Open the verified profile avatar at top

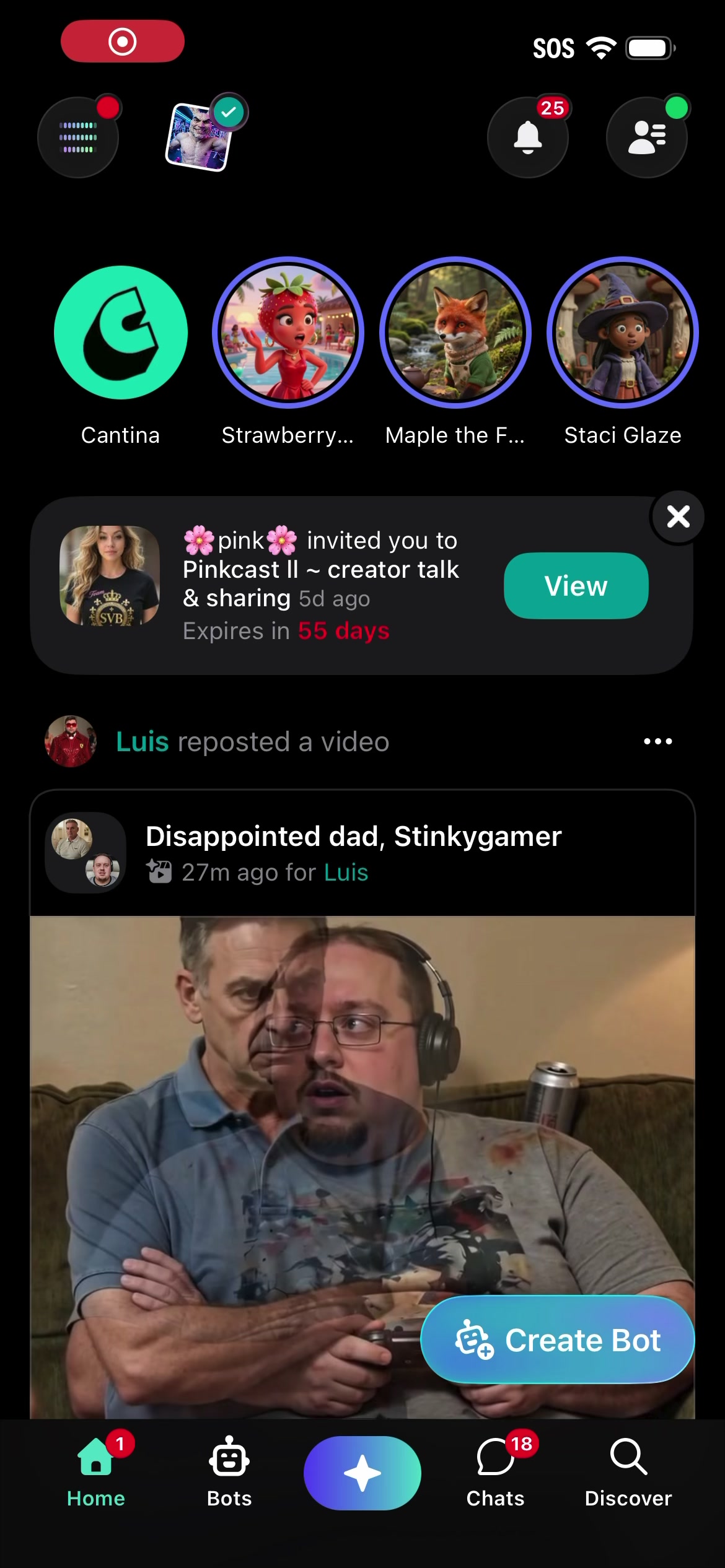pyautogui.click(x=200, y=136)
